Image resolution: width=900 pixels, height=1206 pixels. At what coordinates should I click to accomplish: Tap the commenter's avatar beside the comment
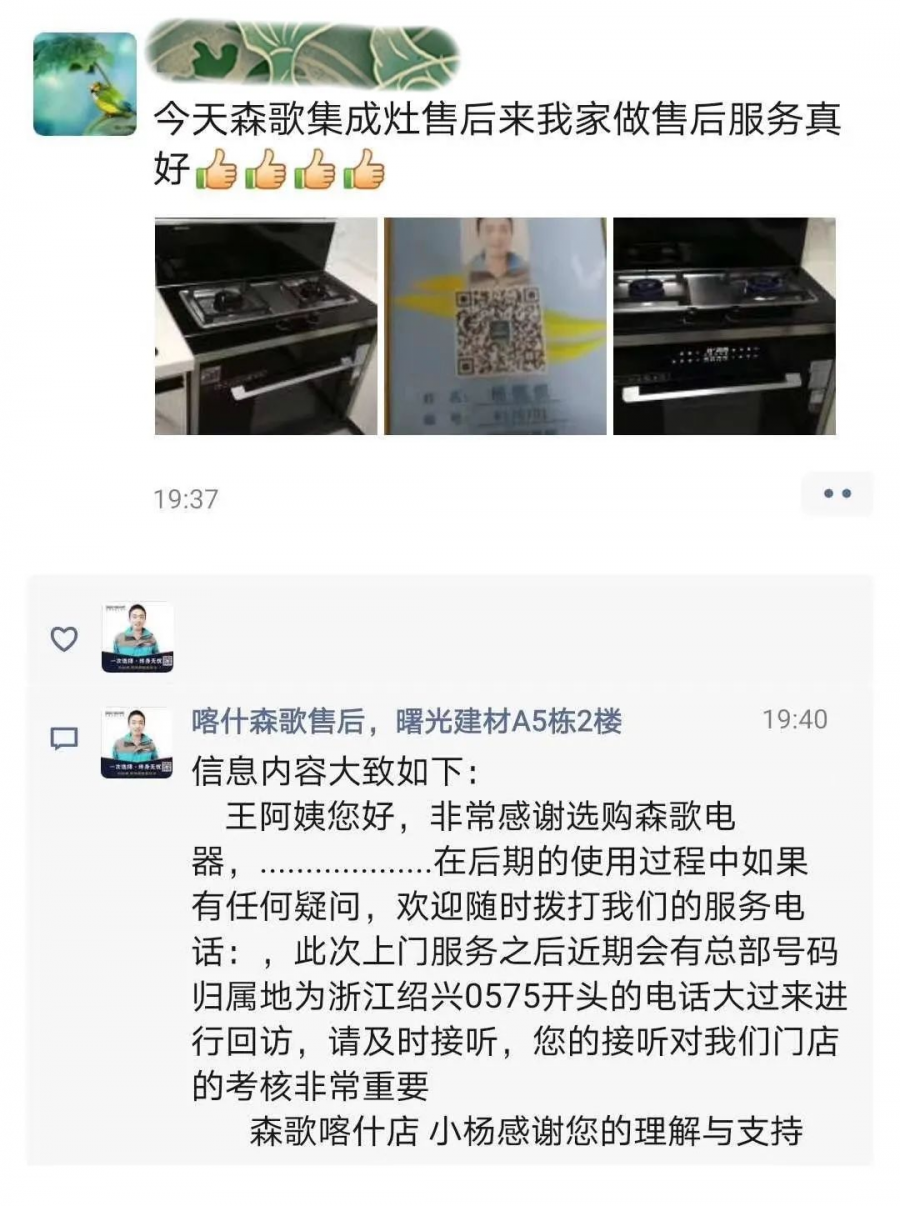coord(137,743)
